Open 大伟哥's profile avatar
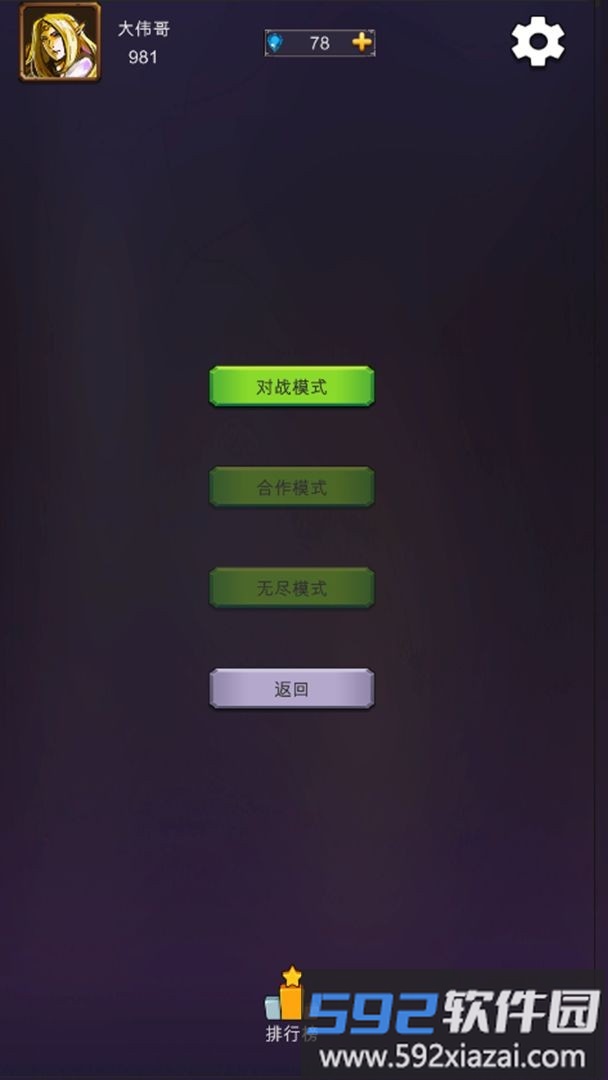This screenshot has width=608, height=1080. coord(60,42)
